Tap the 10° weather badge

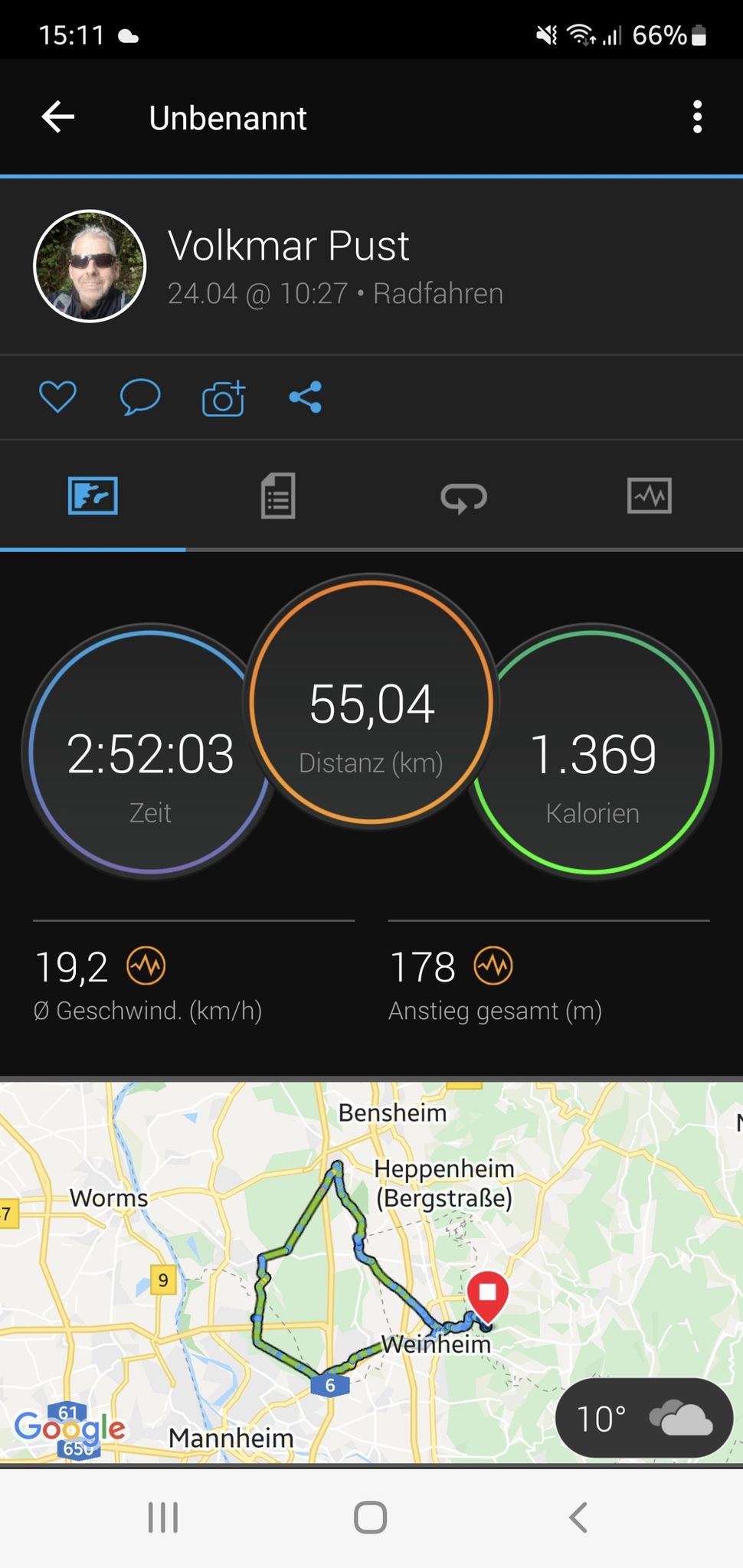(x=643, y=1419)
